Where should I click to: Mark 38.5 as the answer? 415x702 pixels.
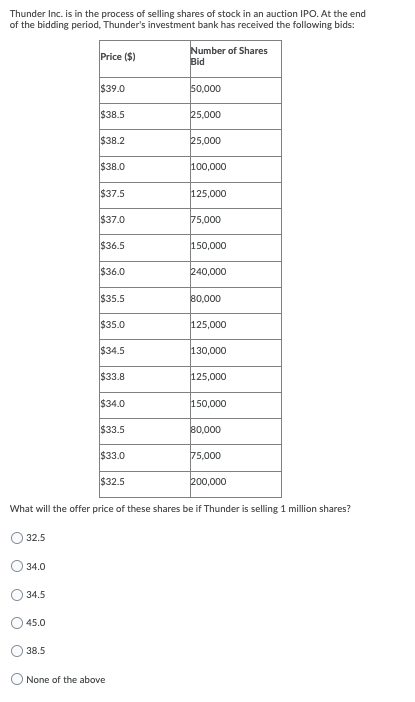click(17, 651)
